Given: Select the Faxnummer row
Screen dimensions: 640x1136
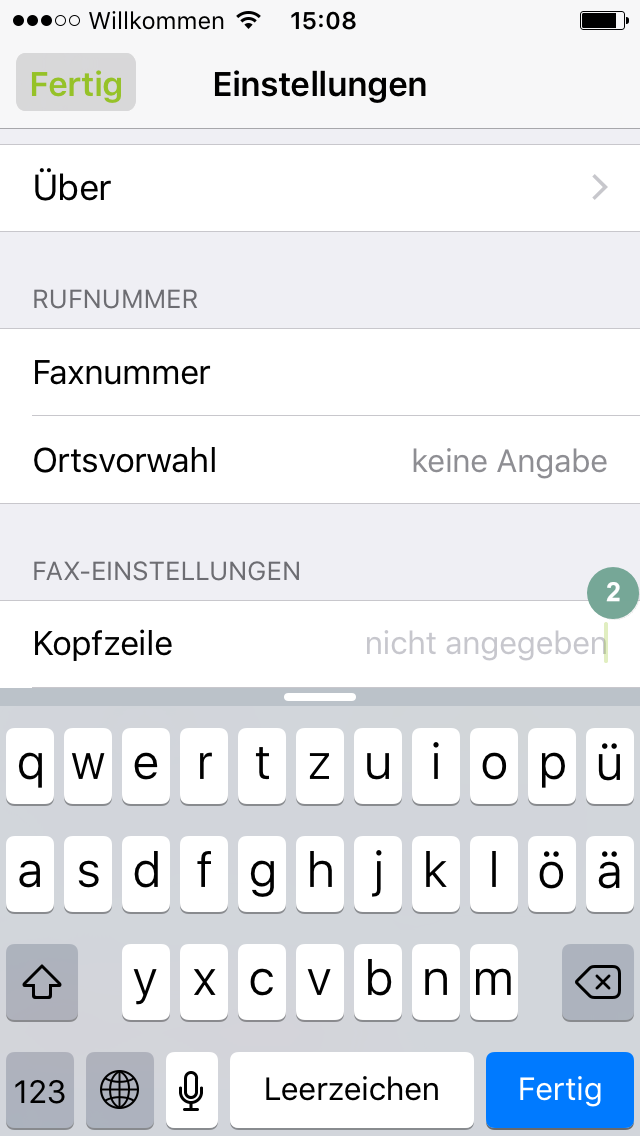Looking at the screenshot, I should [320, 372].
